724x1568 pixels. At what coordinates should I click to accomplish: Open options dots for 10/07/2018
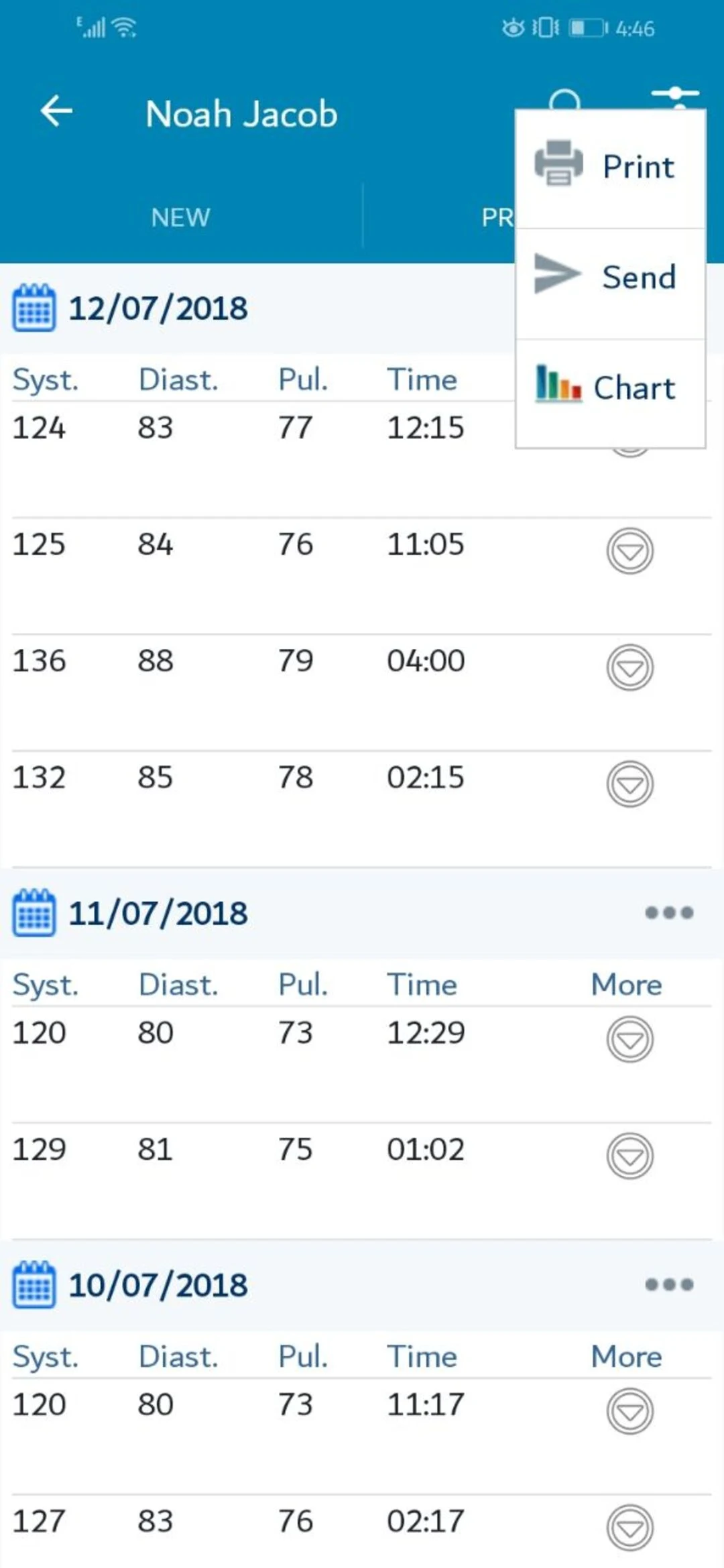(x=668, y=1284)
